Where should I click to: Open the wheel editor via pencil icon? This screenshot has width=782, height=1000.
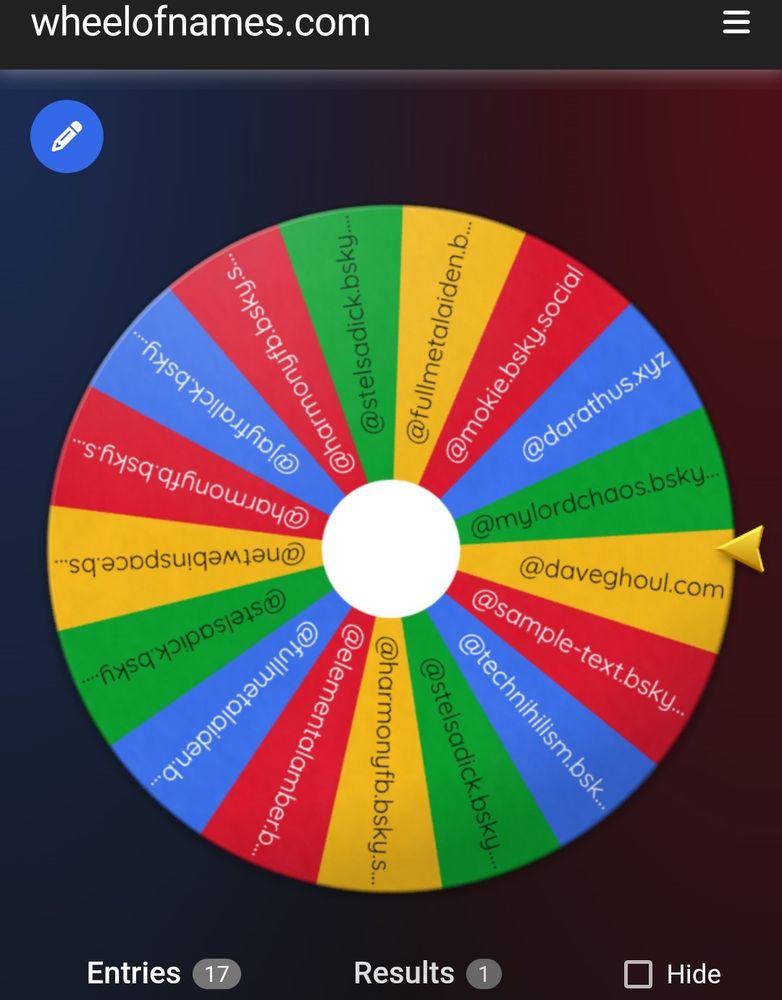66,136
